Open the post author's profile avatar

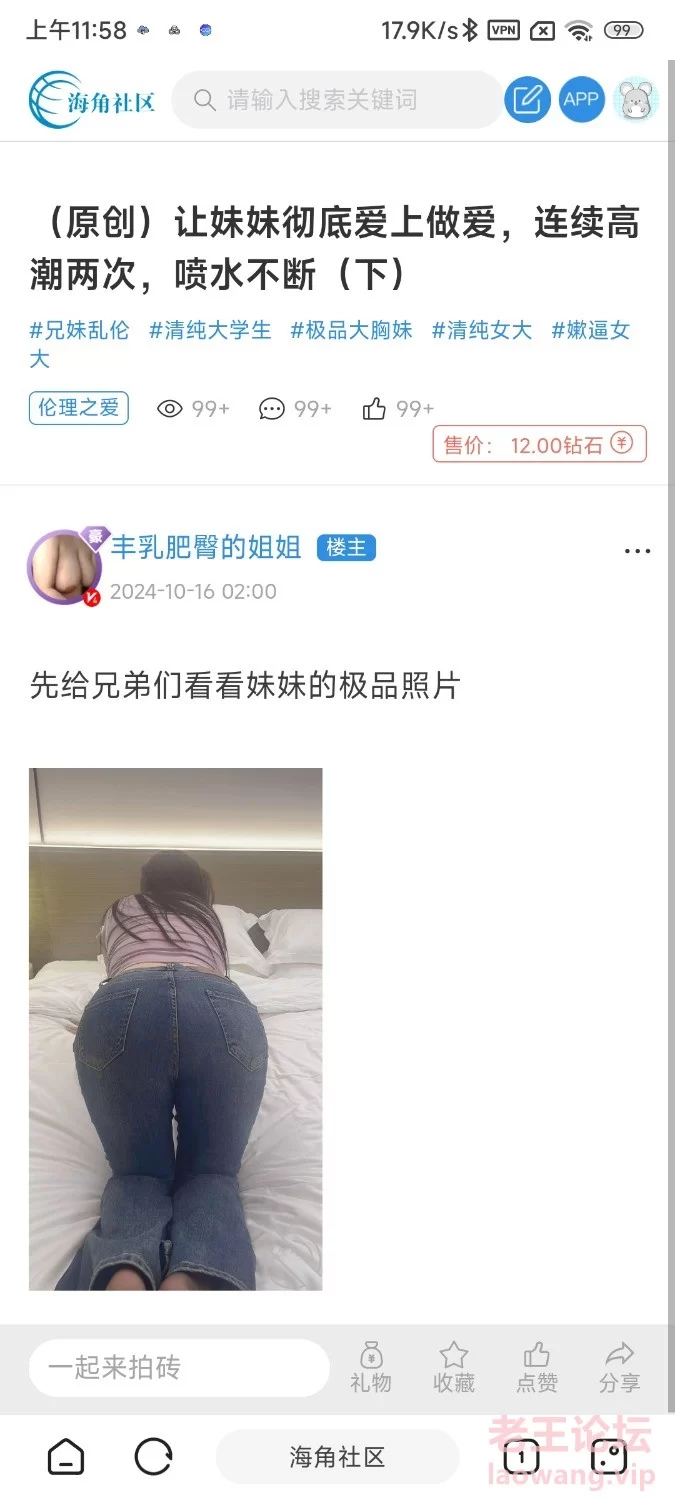click(65, 568)
